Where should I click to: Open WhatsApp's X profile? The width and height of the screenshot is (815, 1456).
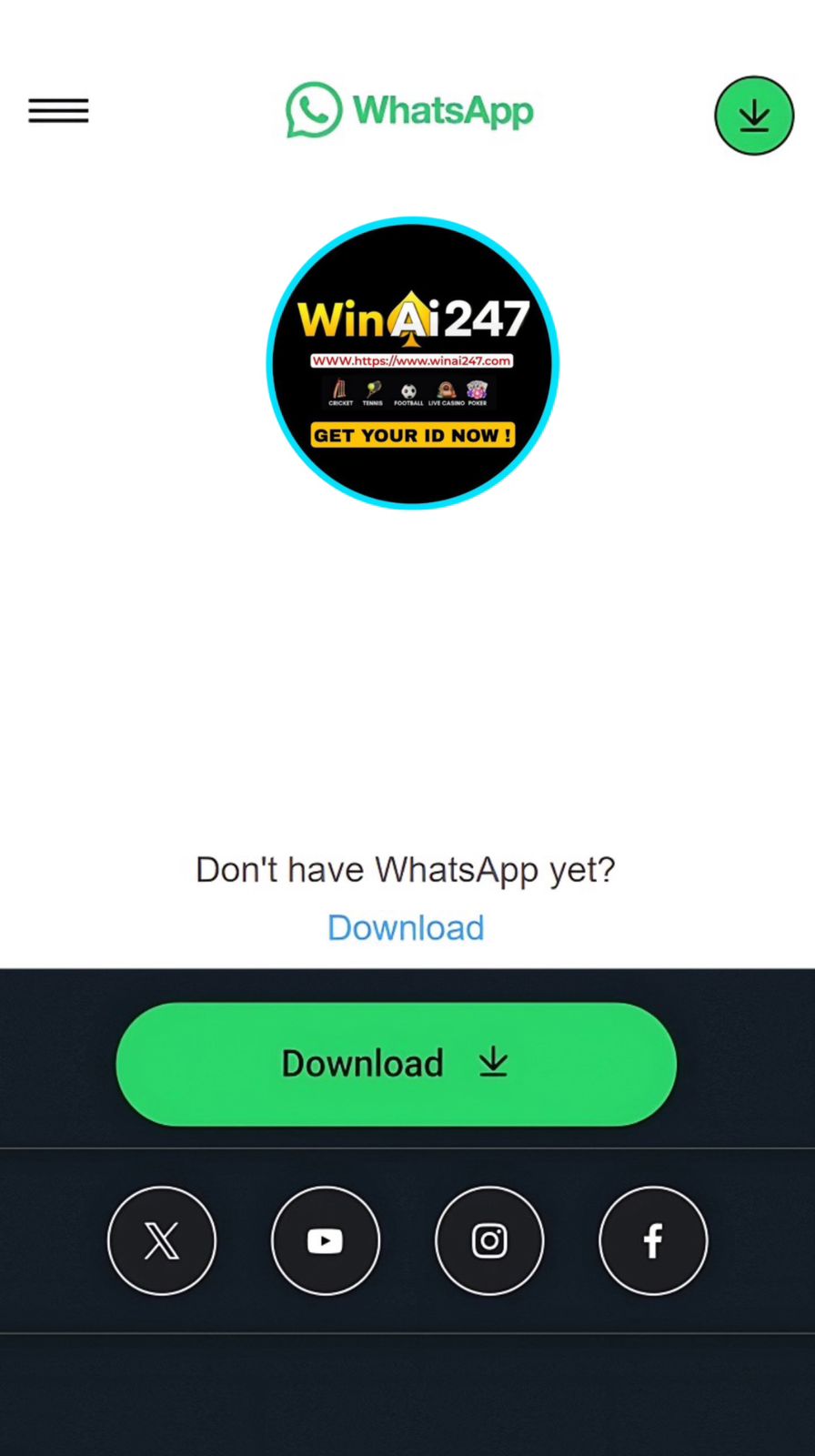click(162, 1240)
